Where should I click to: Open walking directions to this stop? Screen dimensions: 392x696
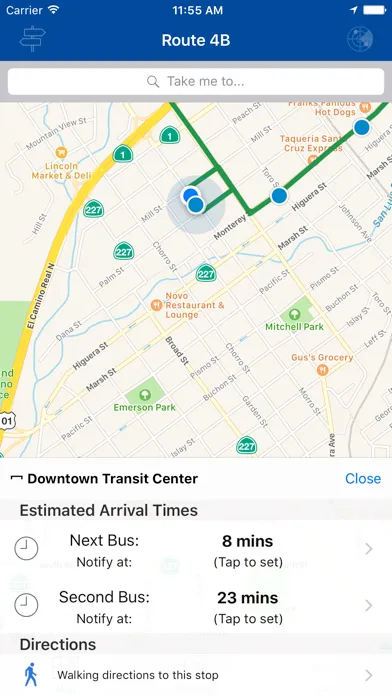click(196, 675)
